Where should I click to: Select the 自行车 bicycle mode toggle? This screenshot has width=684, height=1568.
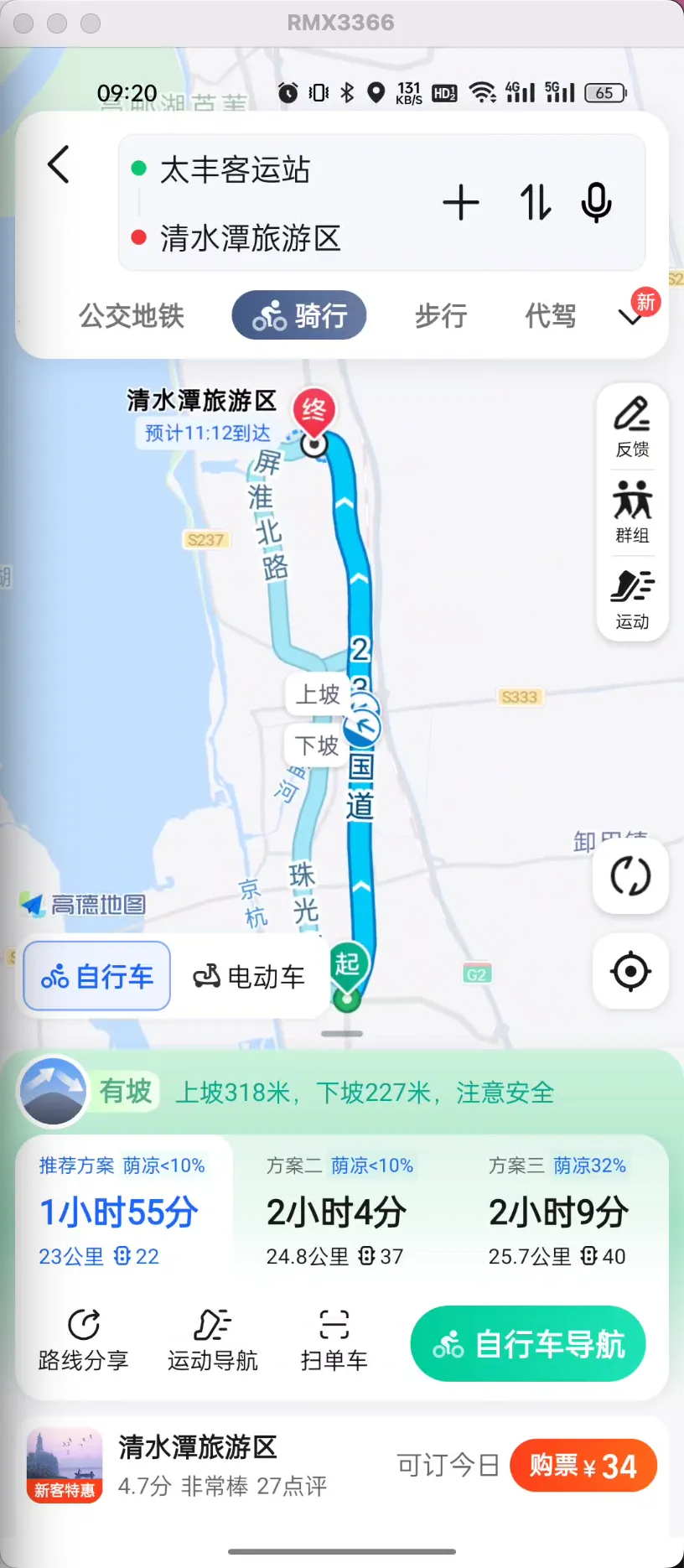pyautogui.click(x=96, y=975)
